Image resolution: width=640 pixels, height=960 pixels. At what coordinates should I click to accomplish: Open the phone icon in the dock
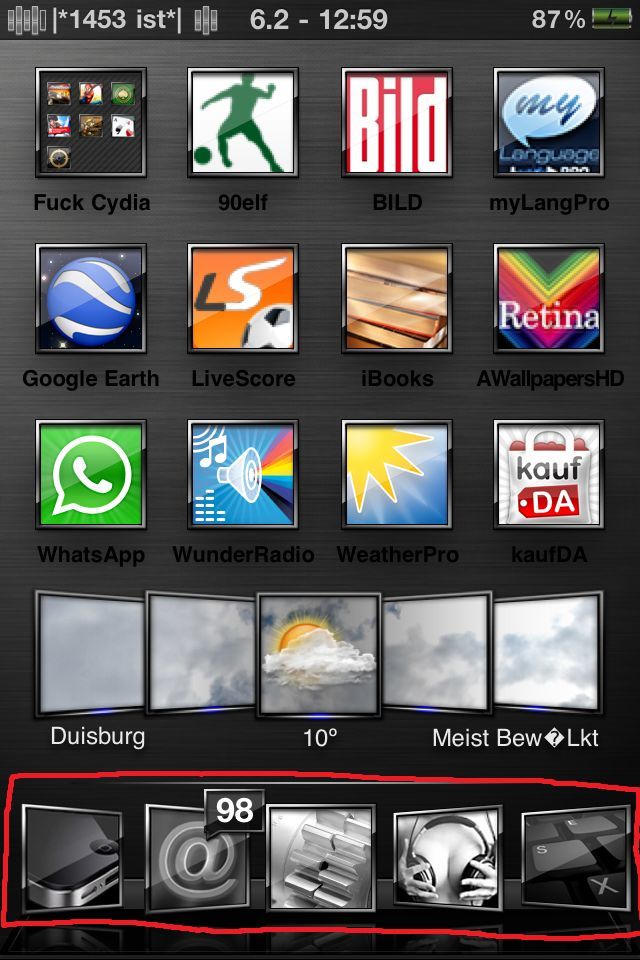(x=72, y=858)
